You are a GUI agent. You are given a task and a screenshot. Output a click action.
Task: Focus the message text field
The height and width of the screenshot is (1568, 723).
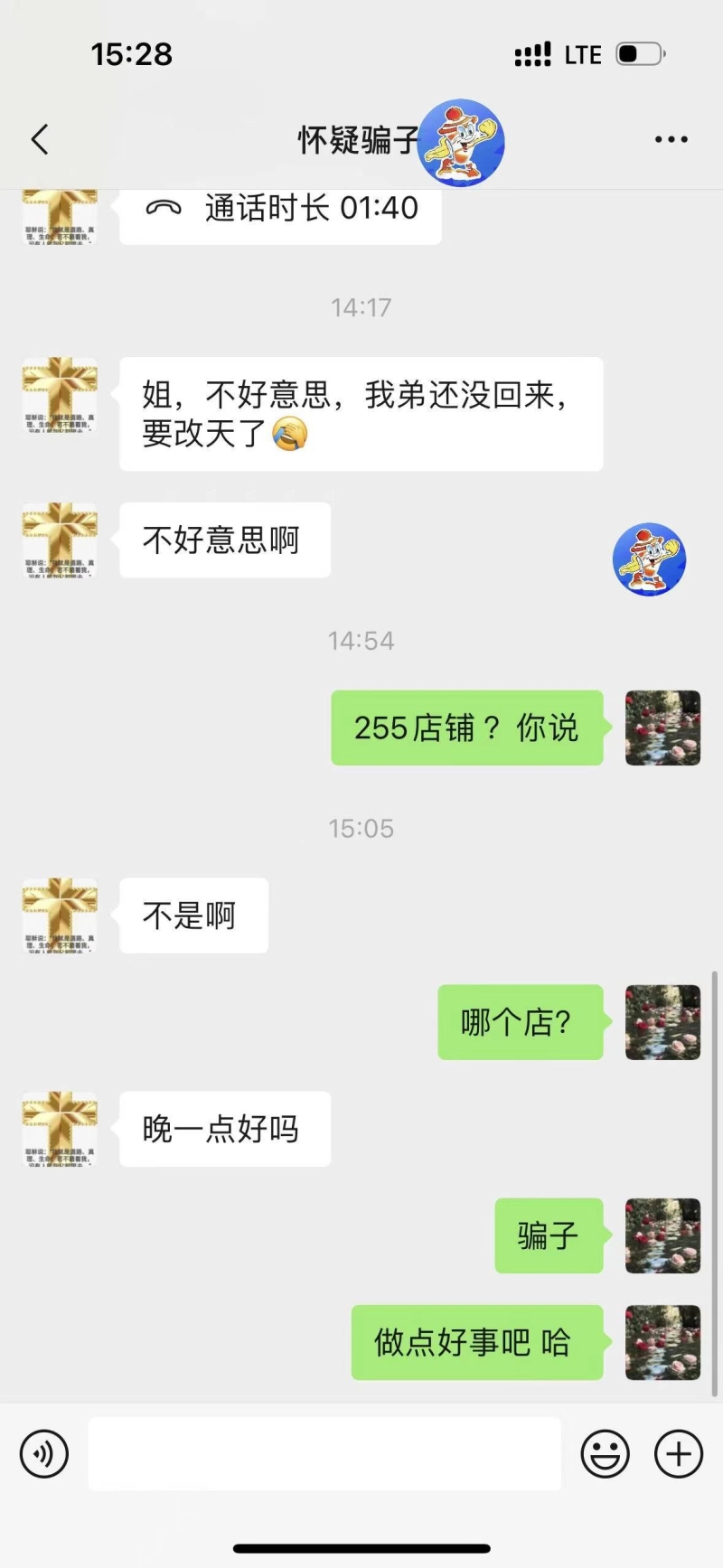point(324,1453)
